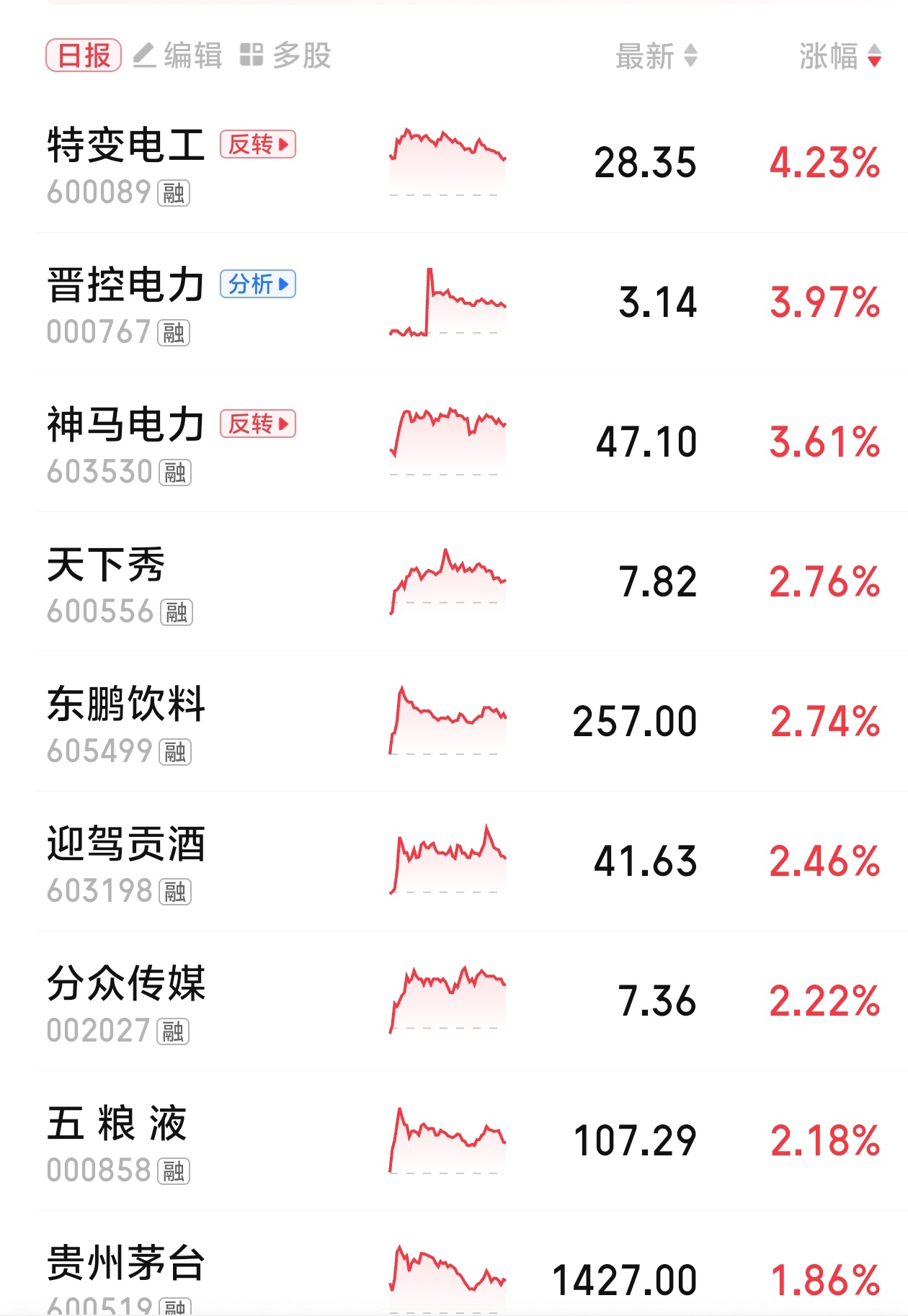Image resolution: width=908 pixels, height=1316 pixels.
Task: Tap 编辑 to edit the watchlist
Action: coord(178,55)
